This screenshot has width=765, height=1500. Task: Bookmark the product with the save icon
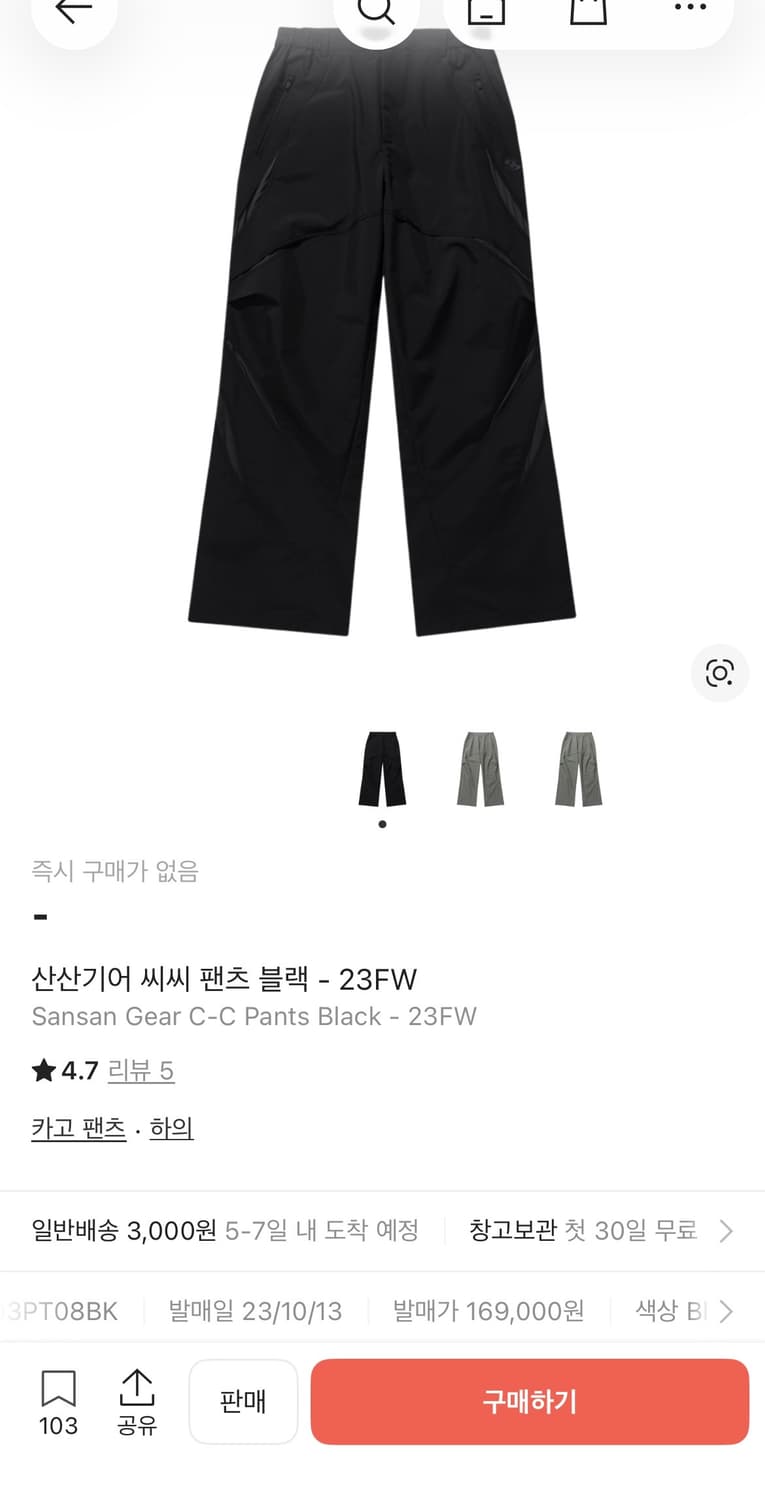coord(58,1401)
